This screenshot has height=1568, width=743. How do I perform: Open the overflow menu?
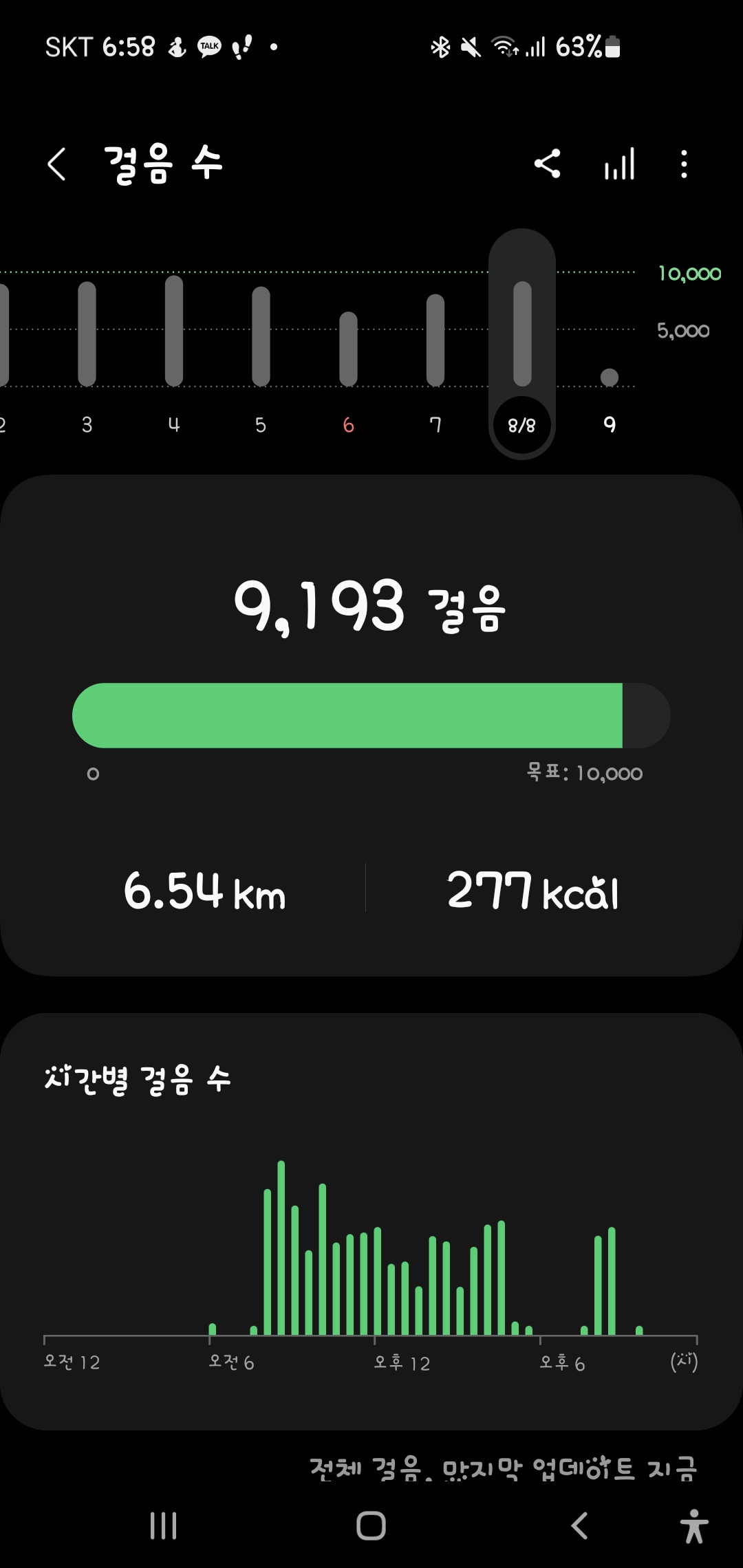683,164
